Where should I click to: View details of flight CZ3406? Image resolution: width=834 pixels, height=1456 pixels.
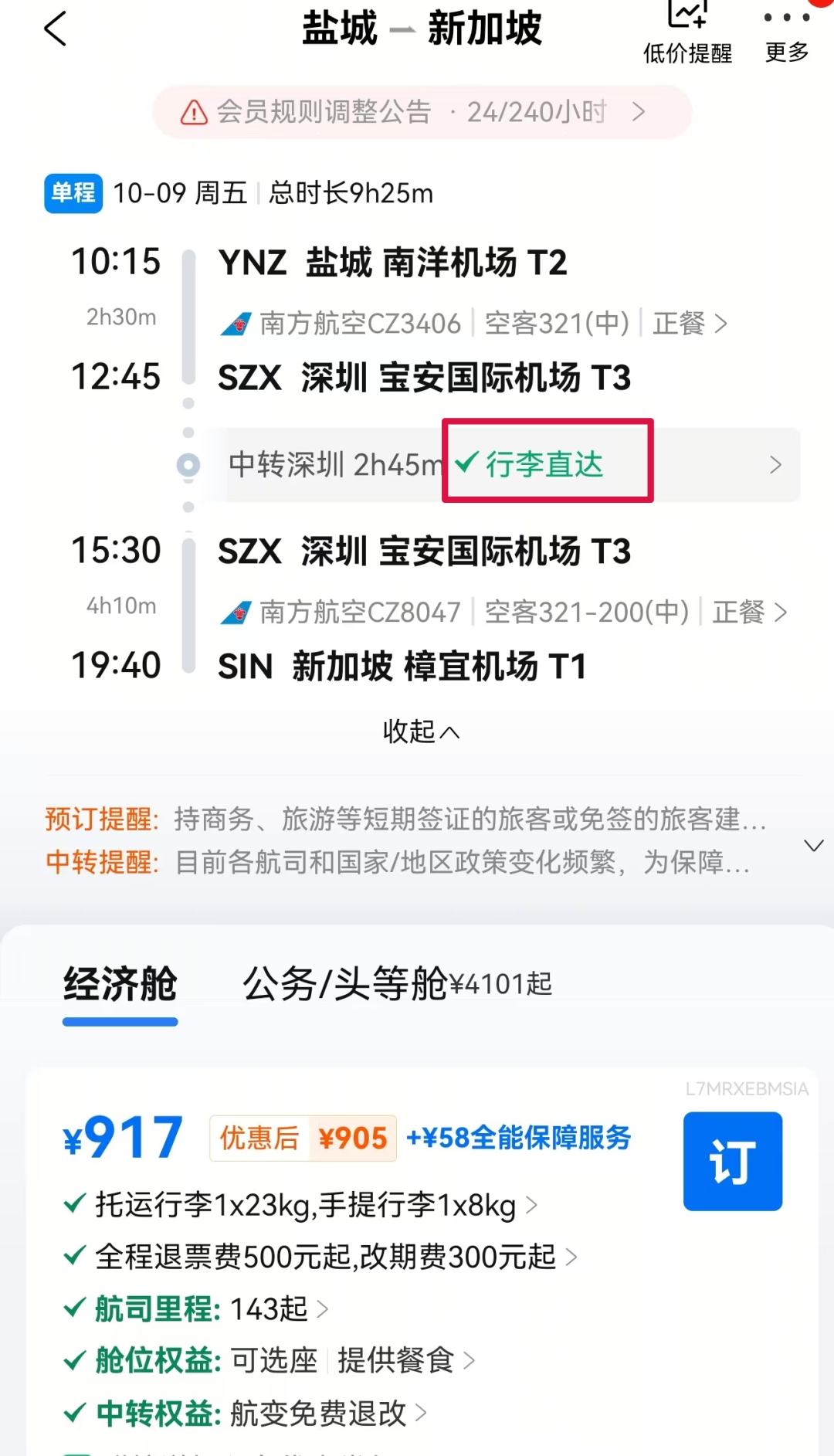(473, 323)
